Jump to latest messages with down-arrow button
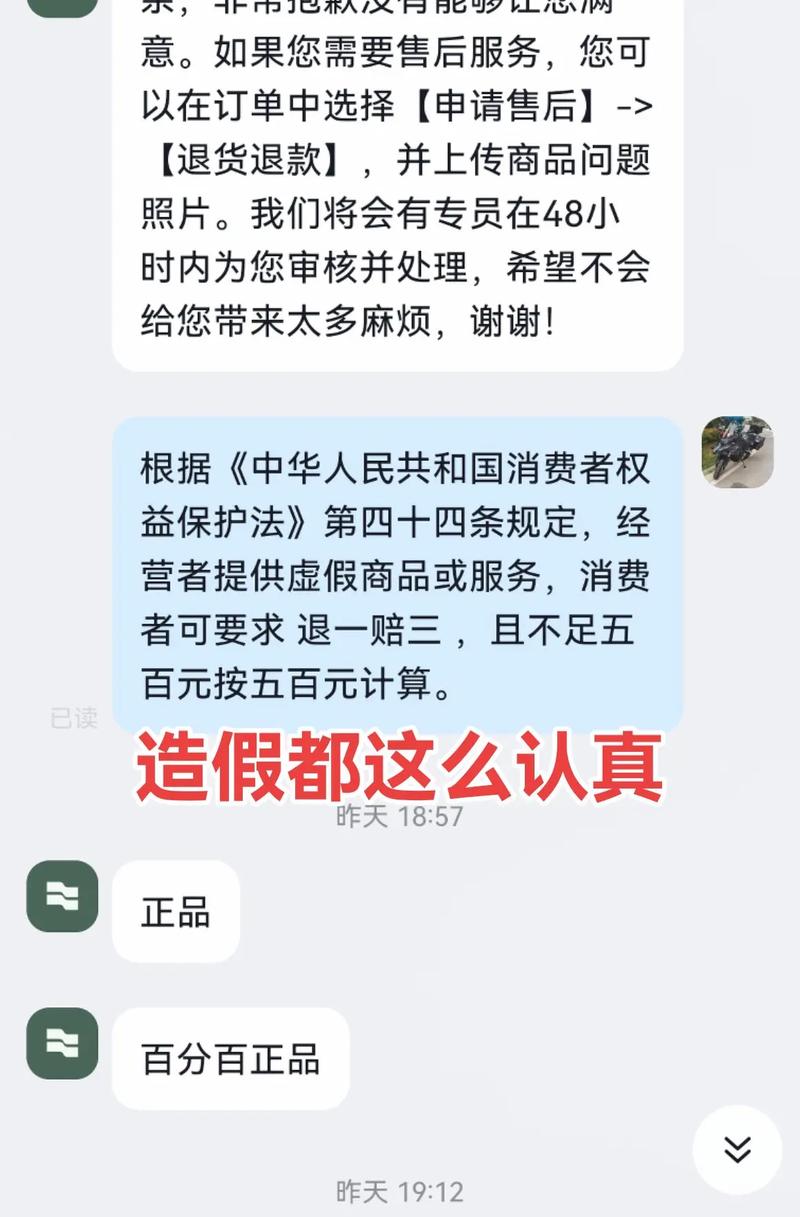 point(737,1149)
